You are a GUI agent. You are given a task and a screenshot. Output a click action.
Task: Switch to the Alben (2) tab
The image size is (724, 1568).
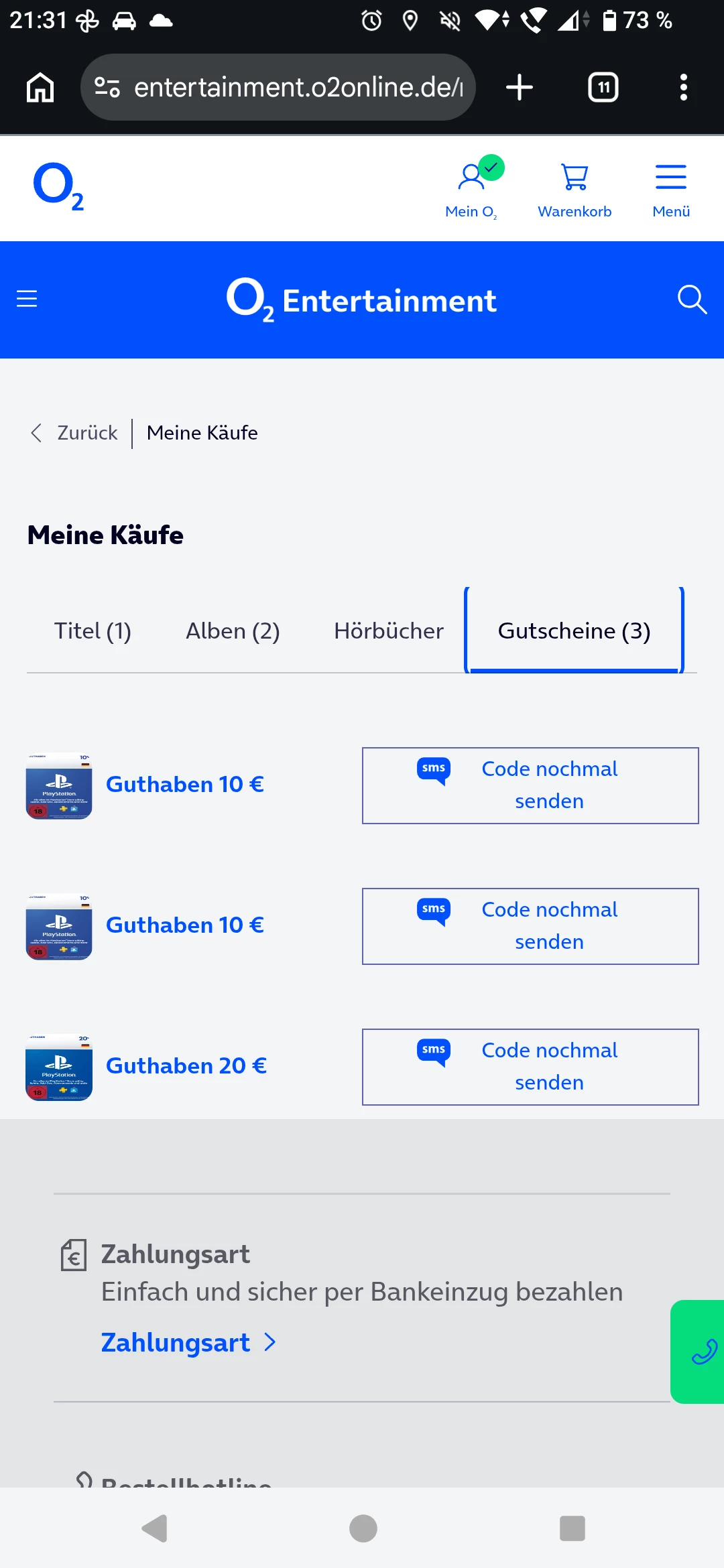pyautogui.click(x=233, y=631)
